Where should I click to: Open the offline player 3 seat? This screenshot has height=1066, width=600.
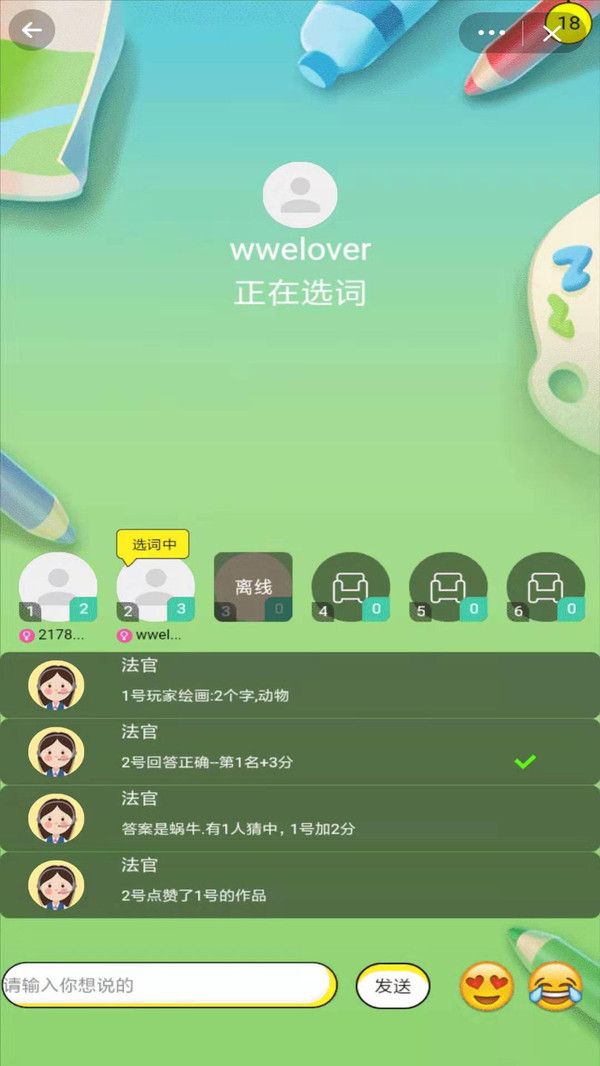(x=253, y=587)
